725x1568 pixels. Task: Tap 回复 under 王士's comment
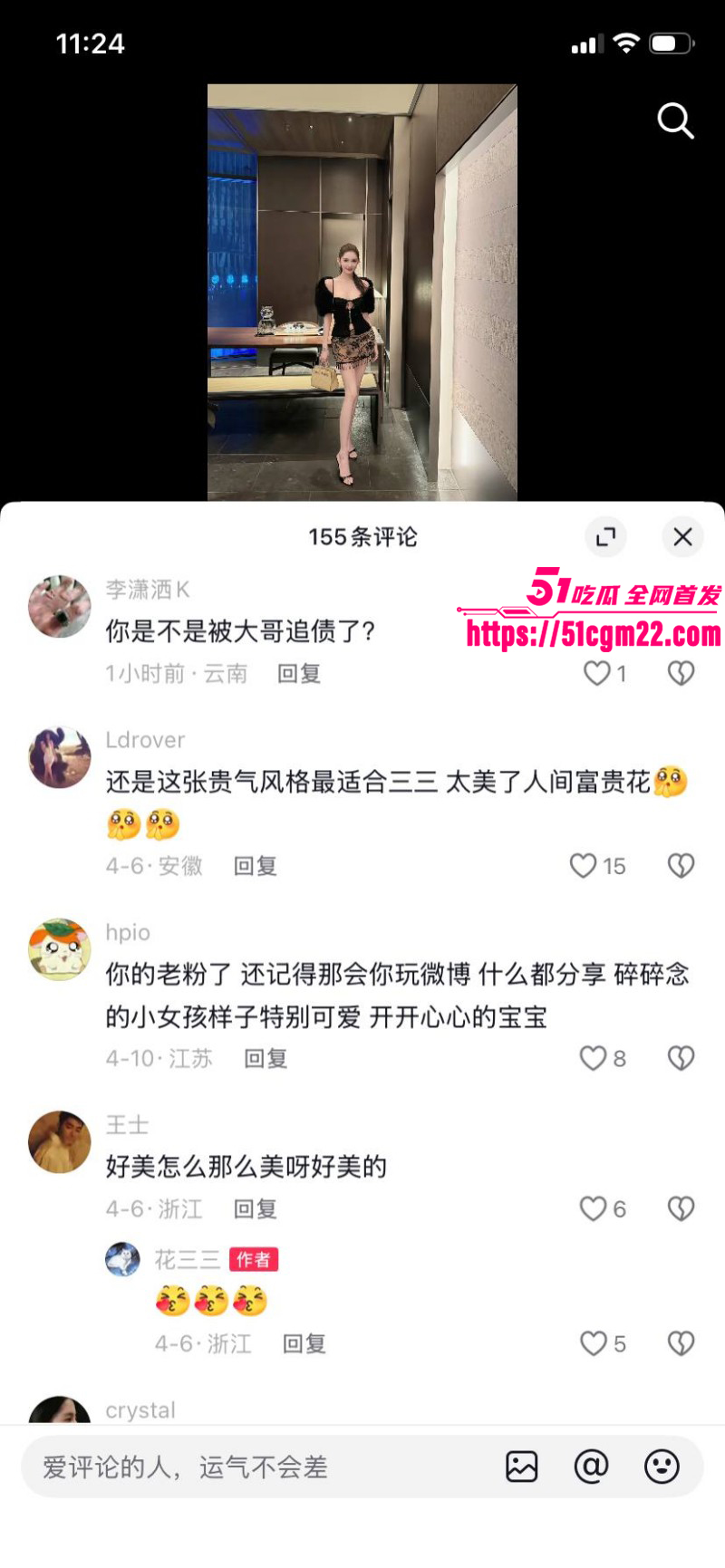255,1208
